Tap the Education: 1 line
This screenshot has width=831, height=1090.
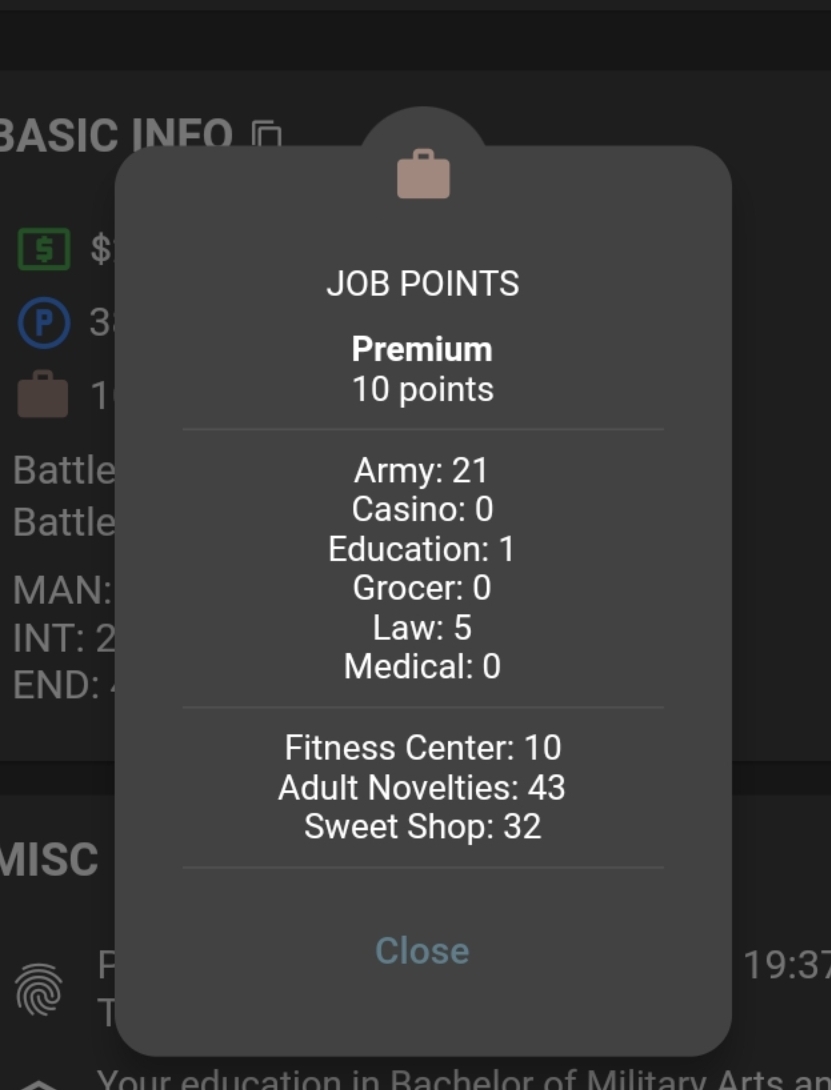422,548
